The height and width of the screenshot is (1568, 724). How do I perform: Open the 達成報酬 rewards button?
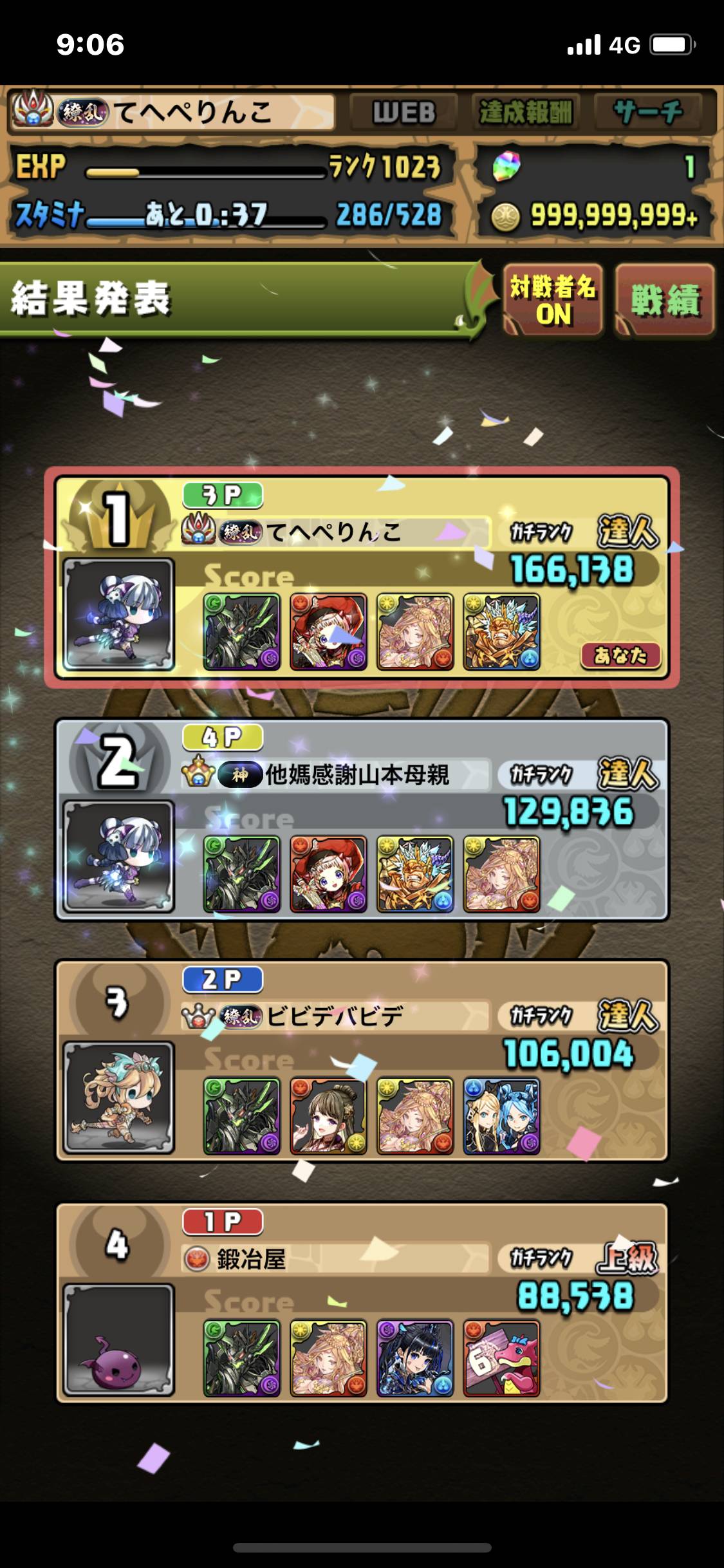click(x=525, y=112)
